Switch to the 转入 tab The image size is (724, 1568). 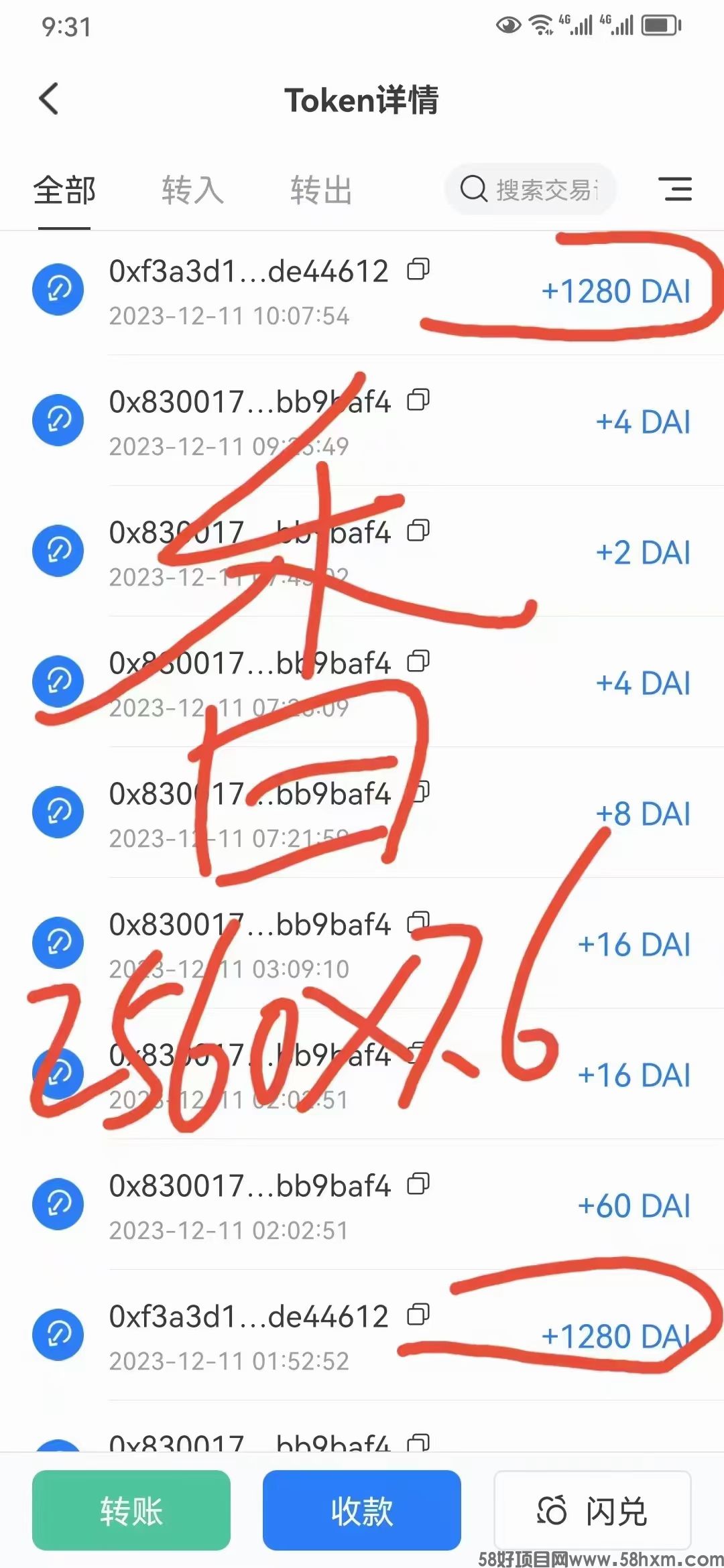[192, 190]
